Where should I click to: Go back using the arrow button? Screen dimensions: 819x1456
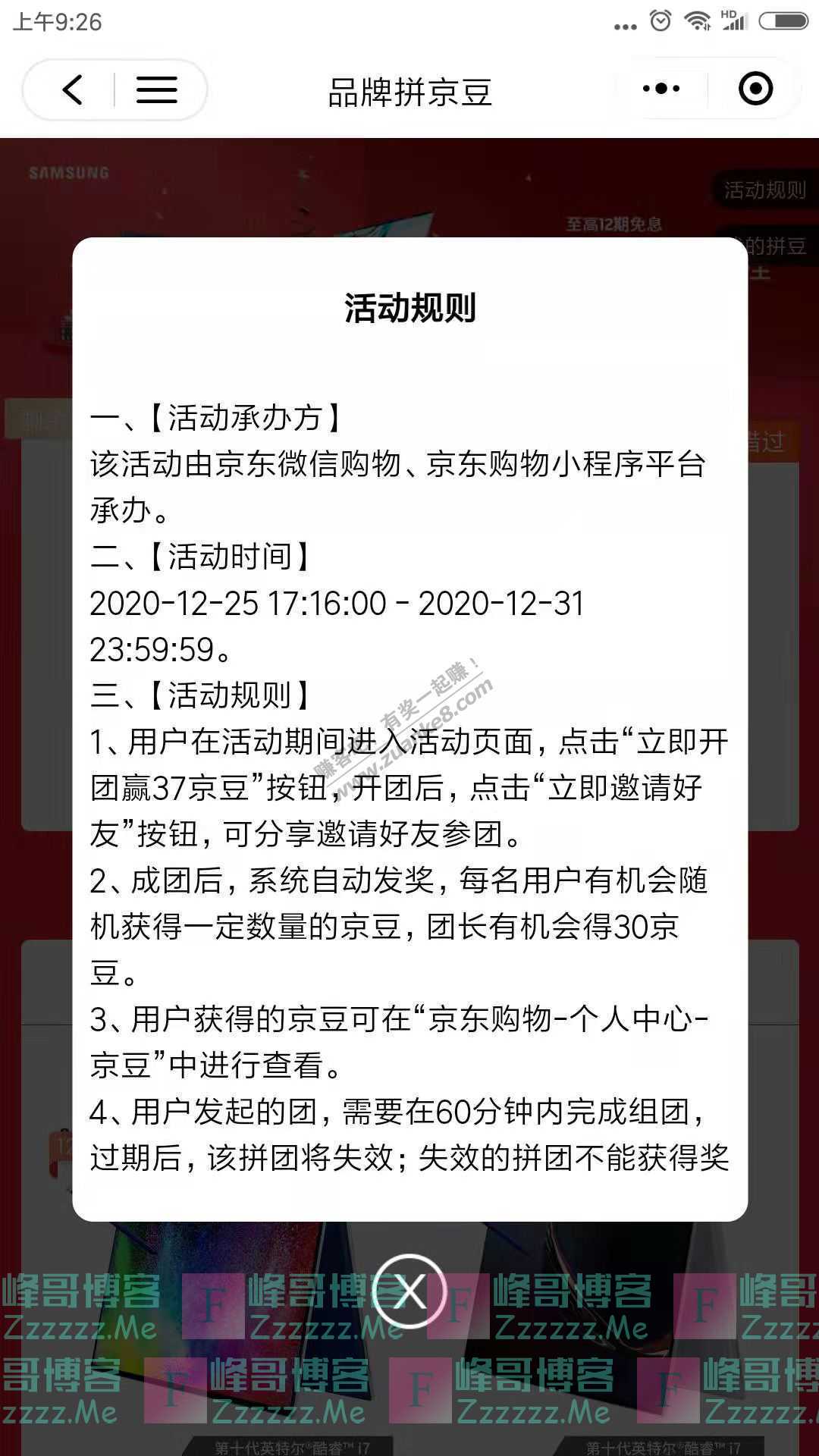[72, 90]
